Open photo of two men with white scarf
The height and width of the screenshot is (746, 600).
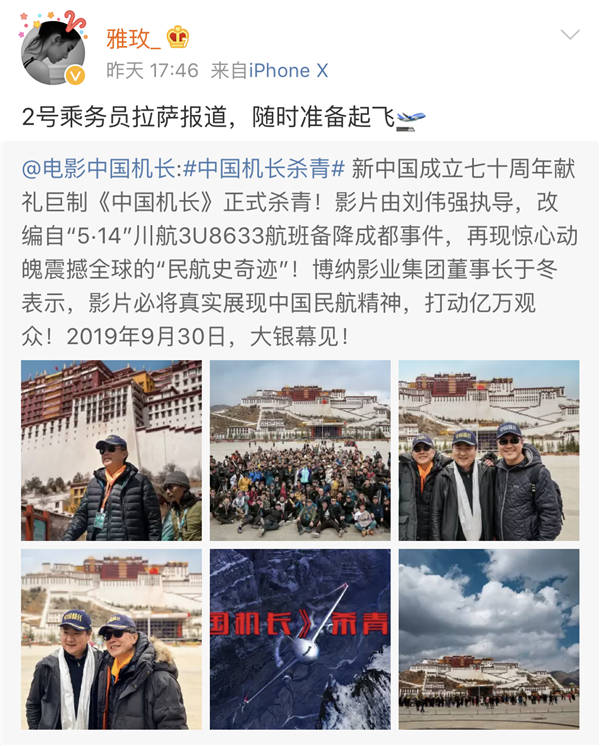click(x=111, y=638)
